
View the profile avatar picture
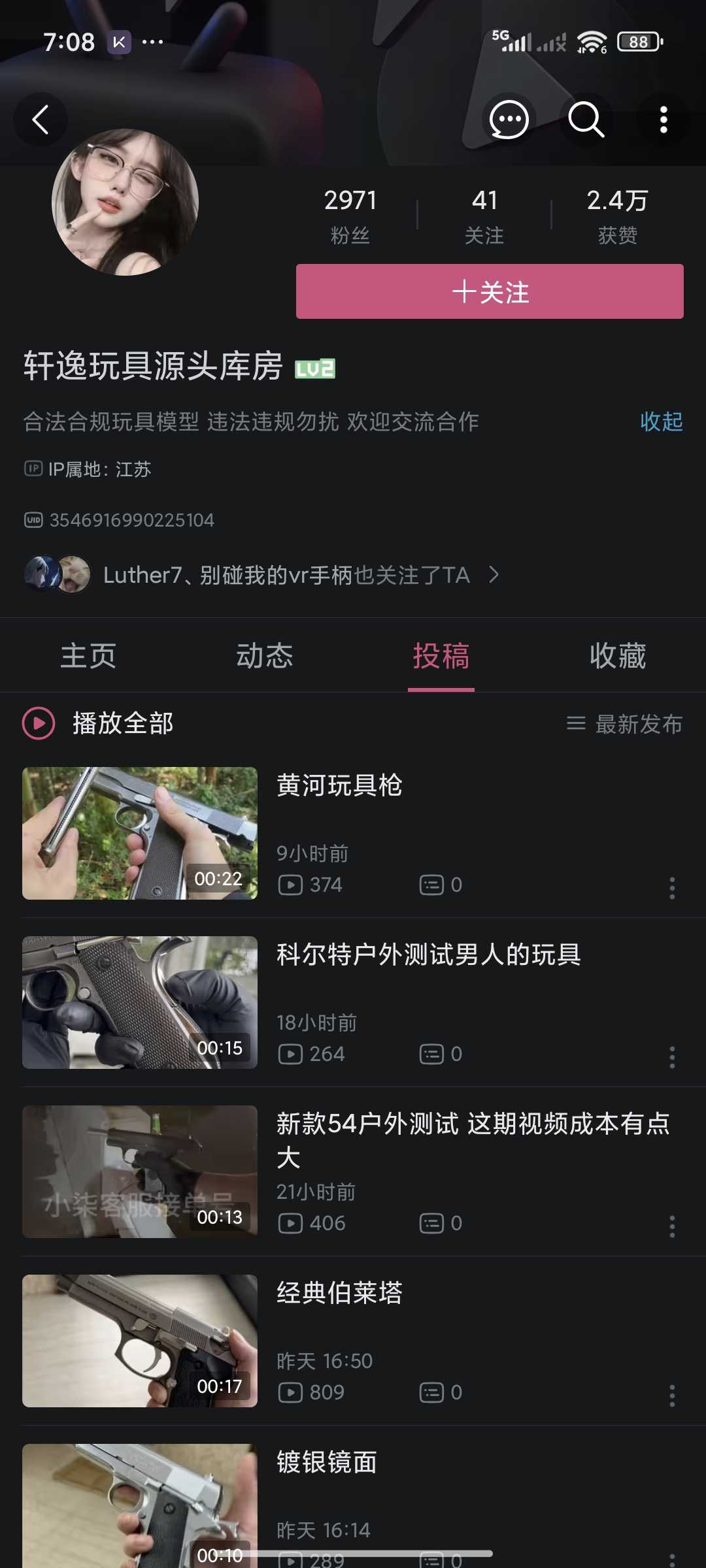125,203
